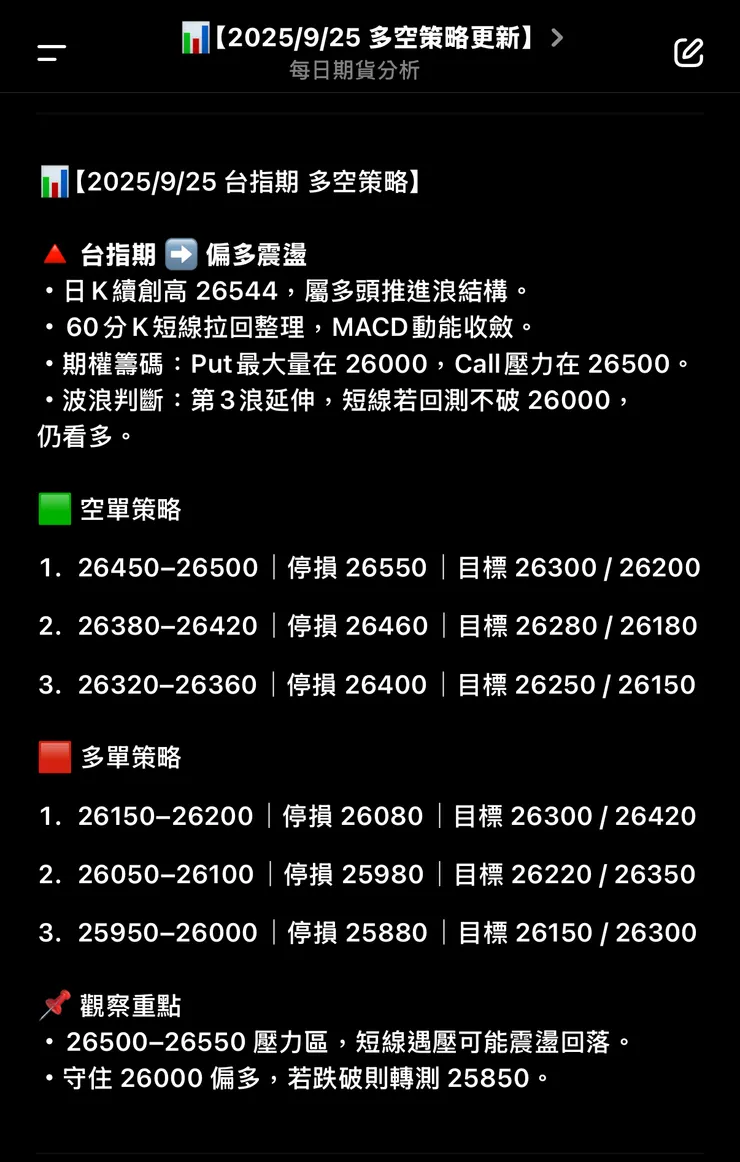The height and width of the screenshot is (1162, 740).
Task: Click the red triangle emoji beside 台指期
Action: click(x=56, y=253)
